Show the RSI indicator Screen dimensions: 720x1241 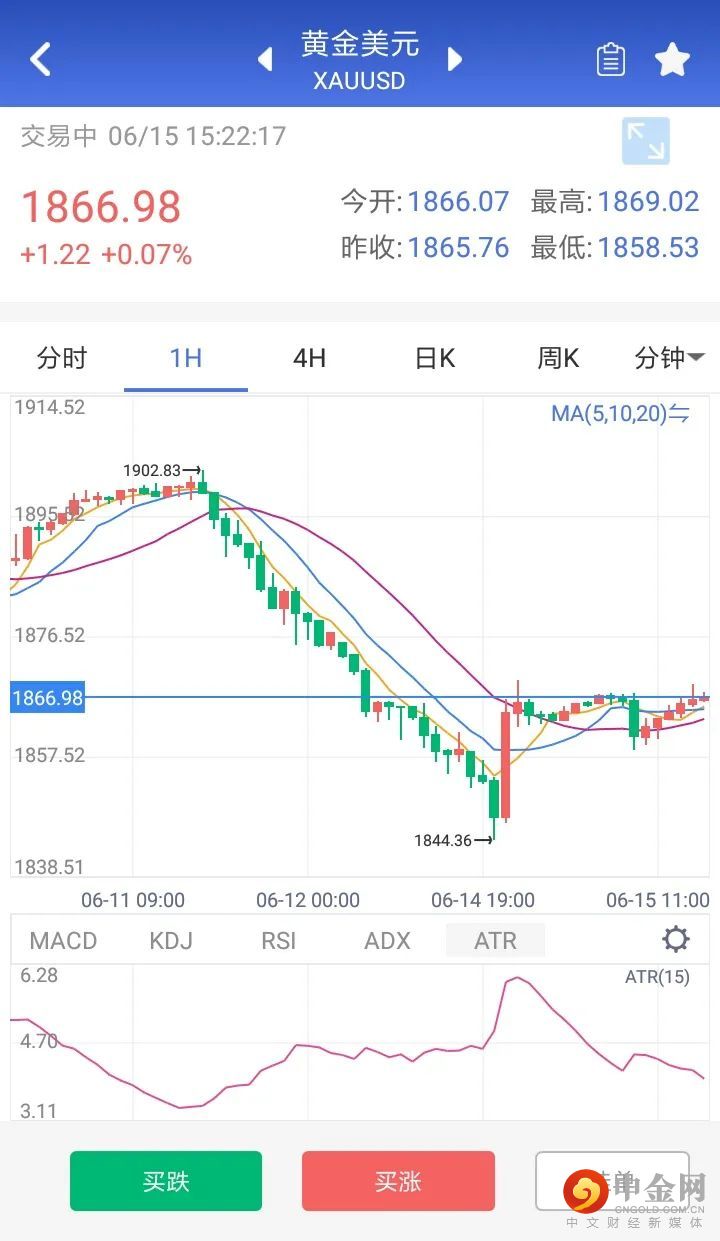pos(279,940)
